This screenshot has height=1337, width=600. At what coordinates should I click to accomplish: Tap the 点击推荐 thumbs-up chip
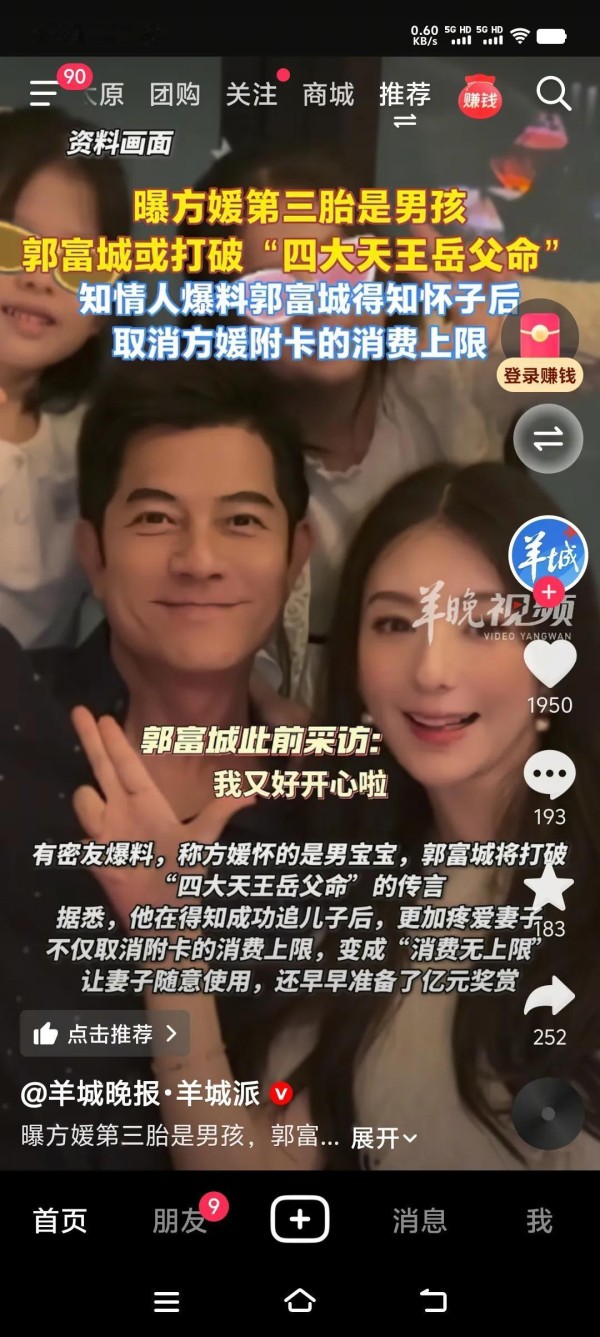coord(105,1034)
